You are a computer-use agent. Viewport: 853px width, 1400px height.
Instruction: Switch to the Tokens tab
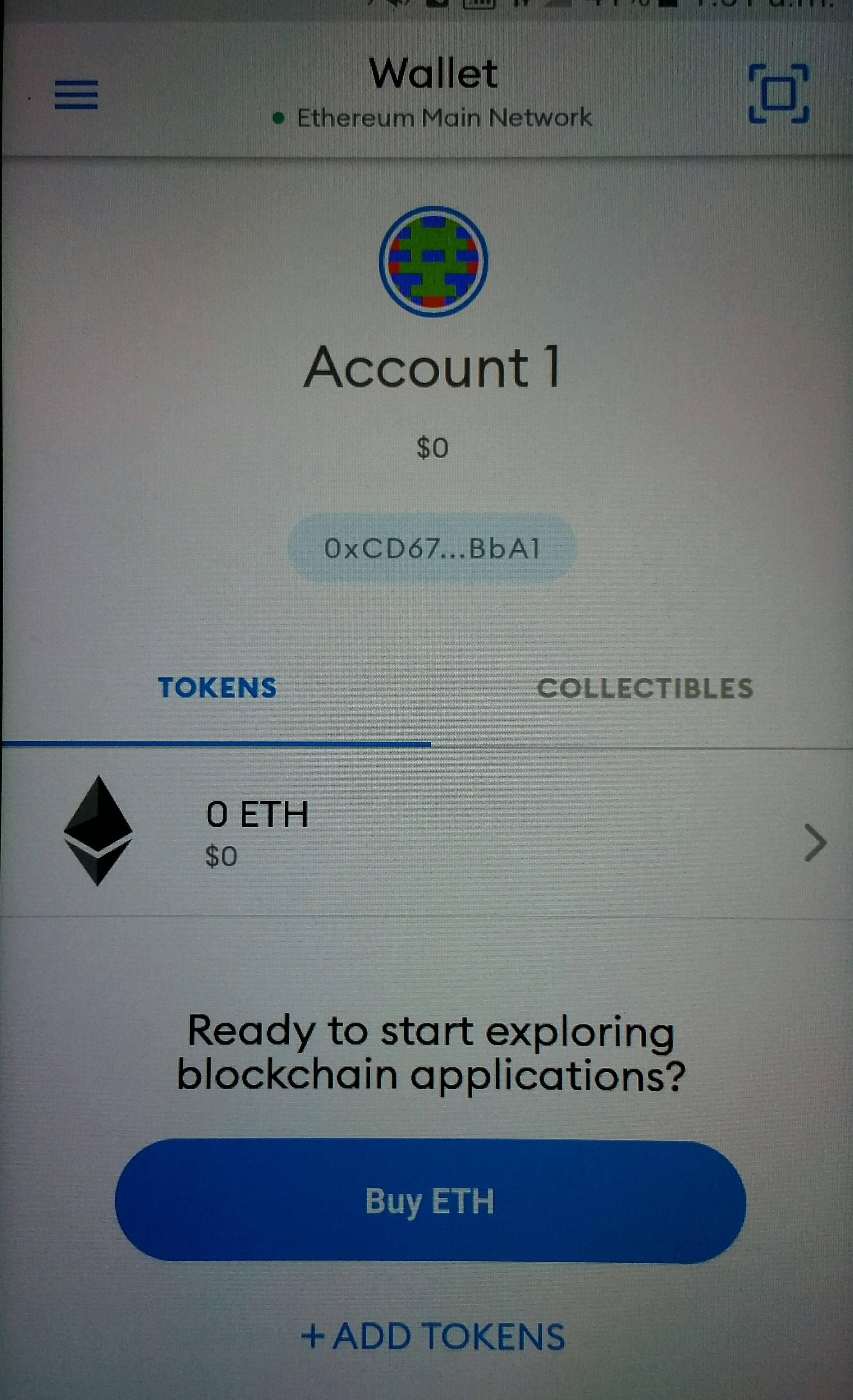coord(217,688)
